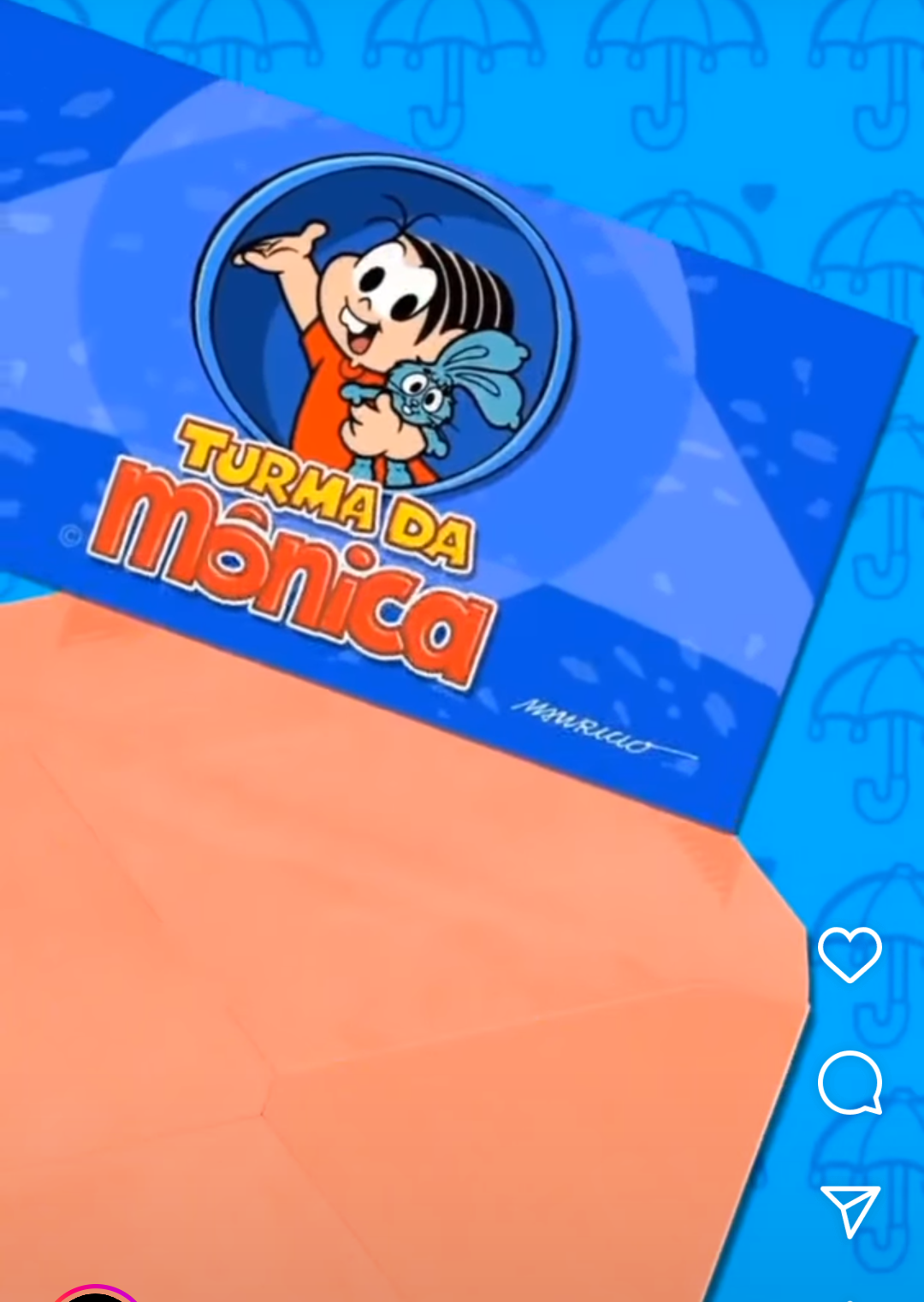The height and width of the screenshot is (1302, 924).
Task: Open the poster's profile picture
Action: pyautogui.click(x=96, y=1295)
